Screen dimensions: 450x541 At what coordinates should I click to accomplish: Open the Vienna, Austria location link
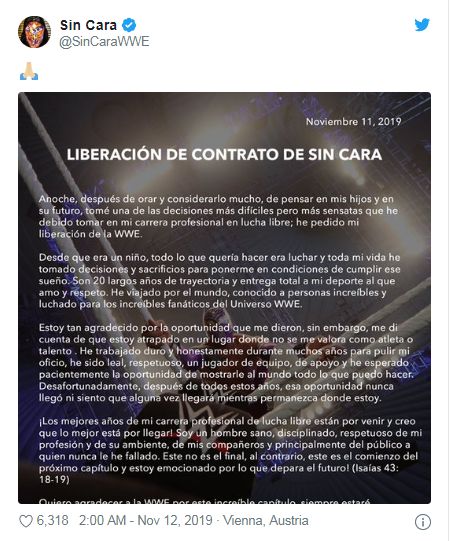pyautogui.click(x=266, y=520)
